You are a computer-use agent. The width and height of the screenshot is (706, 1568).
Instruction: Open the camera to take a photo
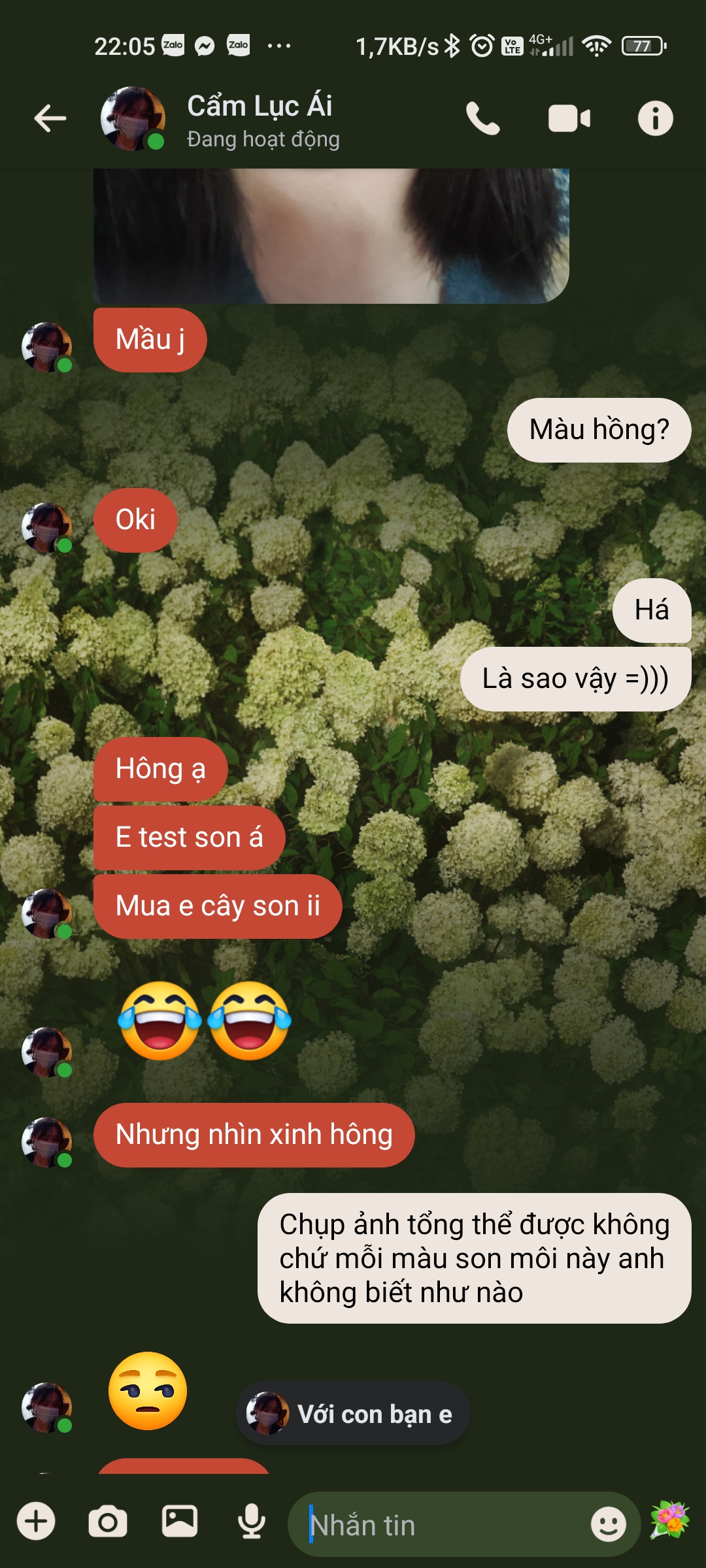point(108,1522)
